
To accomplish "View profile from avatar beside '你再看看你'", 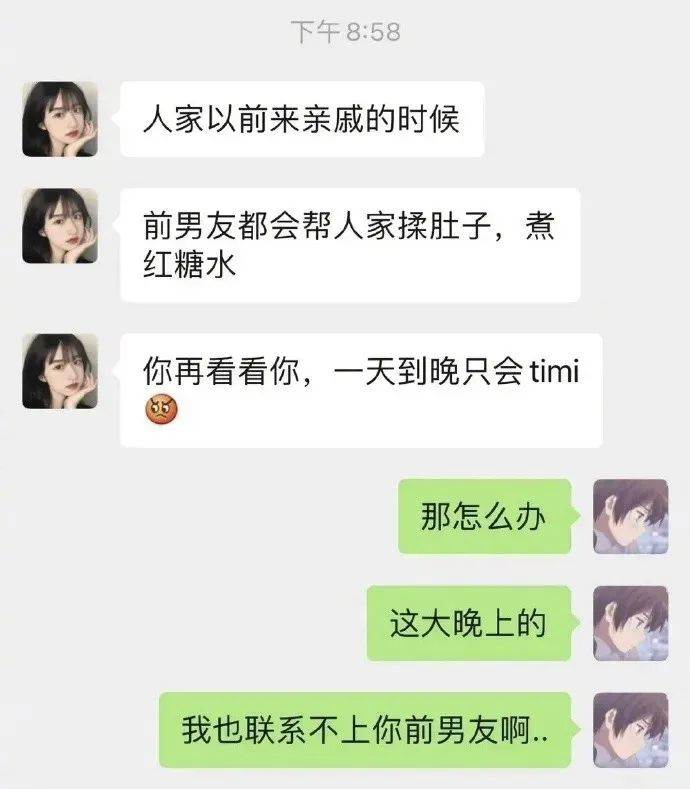I will 60,371.
